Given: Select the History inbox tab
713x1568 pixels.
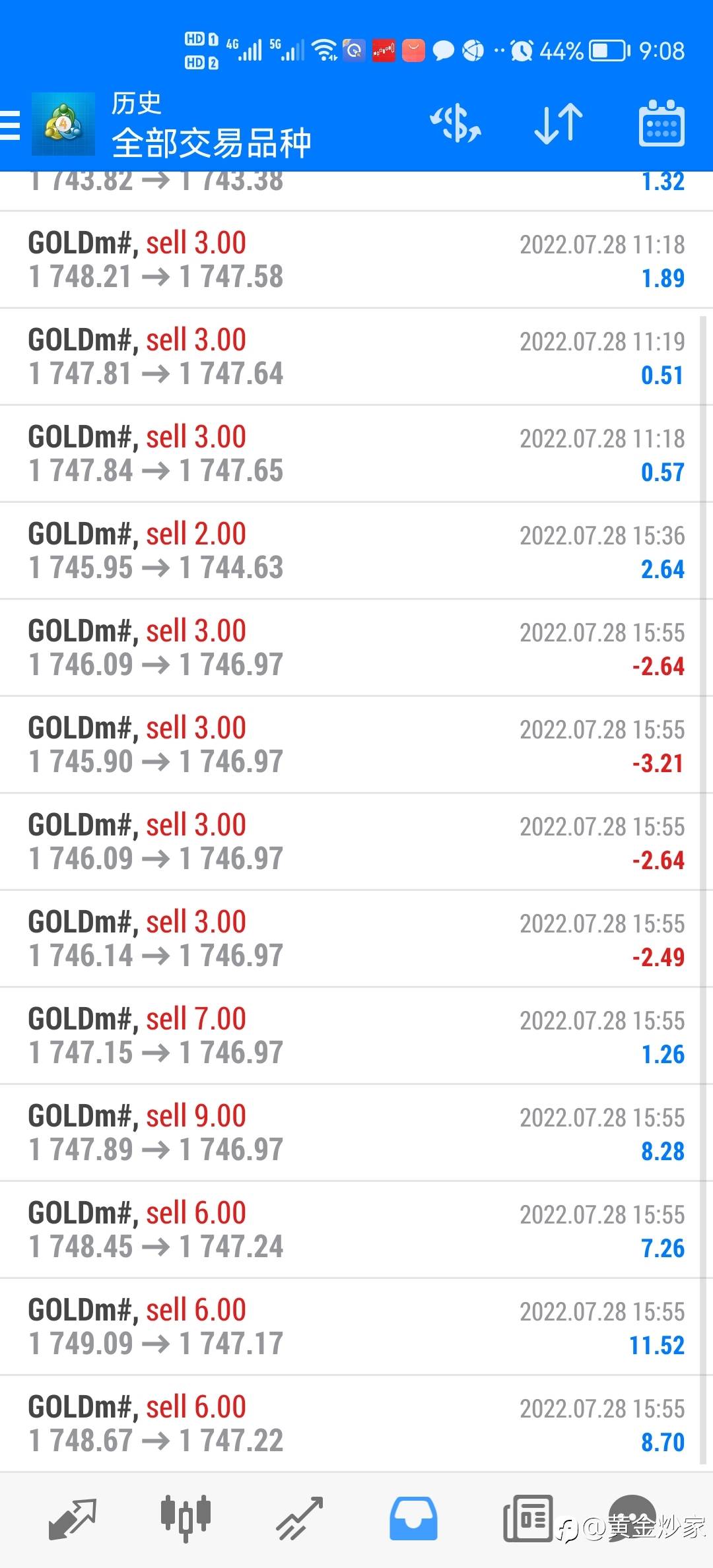Looking at the screenshot, I should (x=413, y=1519).
